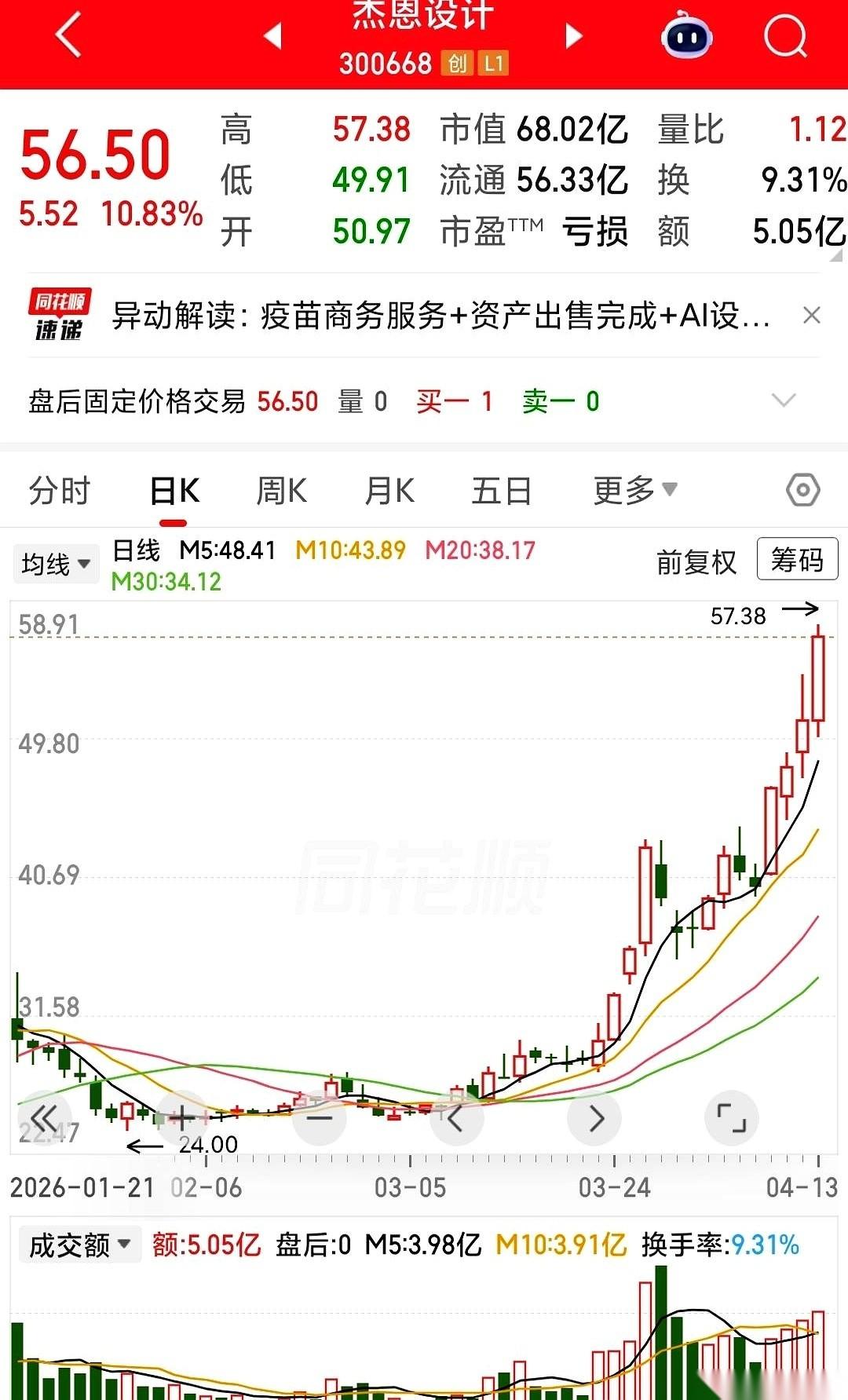Open the AI assistant robot icon
The height and width of the screenshot is (1400, 848).
pyautogui.click(x=686, y=35)
